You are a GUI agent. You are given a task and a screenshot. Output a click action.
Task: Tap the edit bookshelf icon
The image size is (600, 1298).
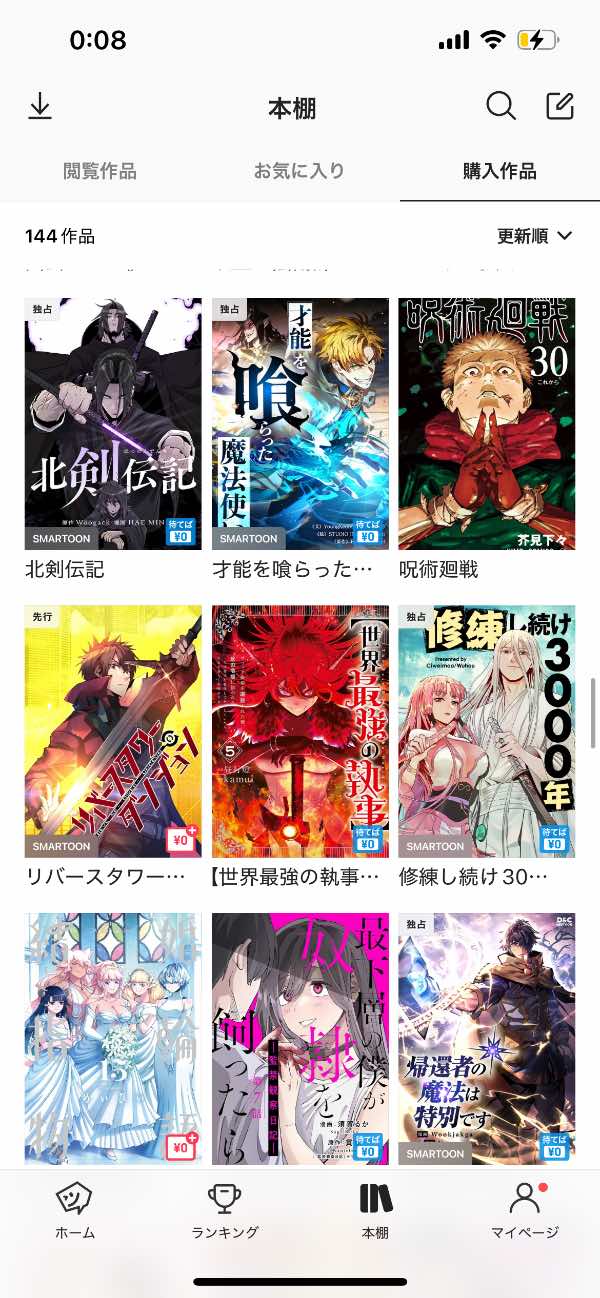coord(560,106)
